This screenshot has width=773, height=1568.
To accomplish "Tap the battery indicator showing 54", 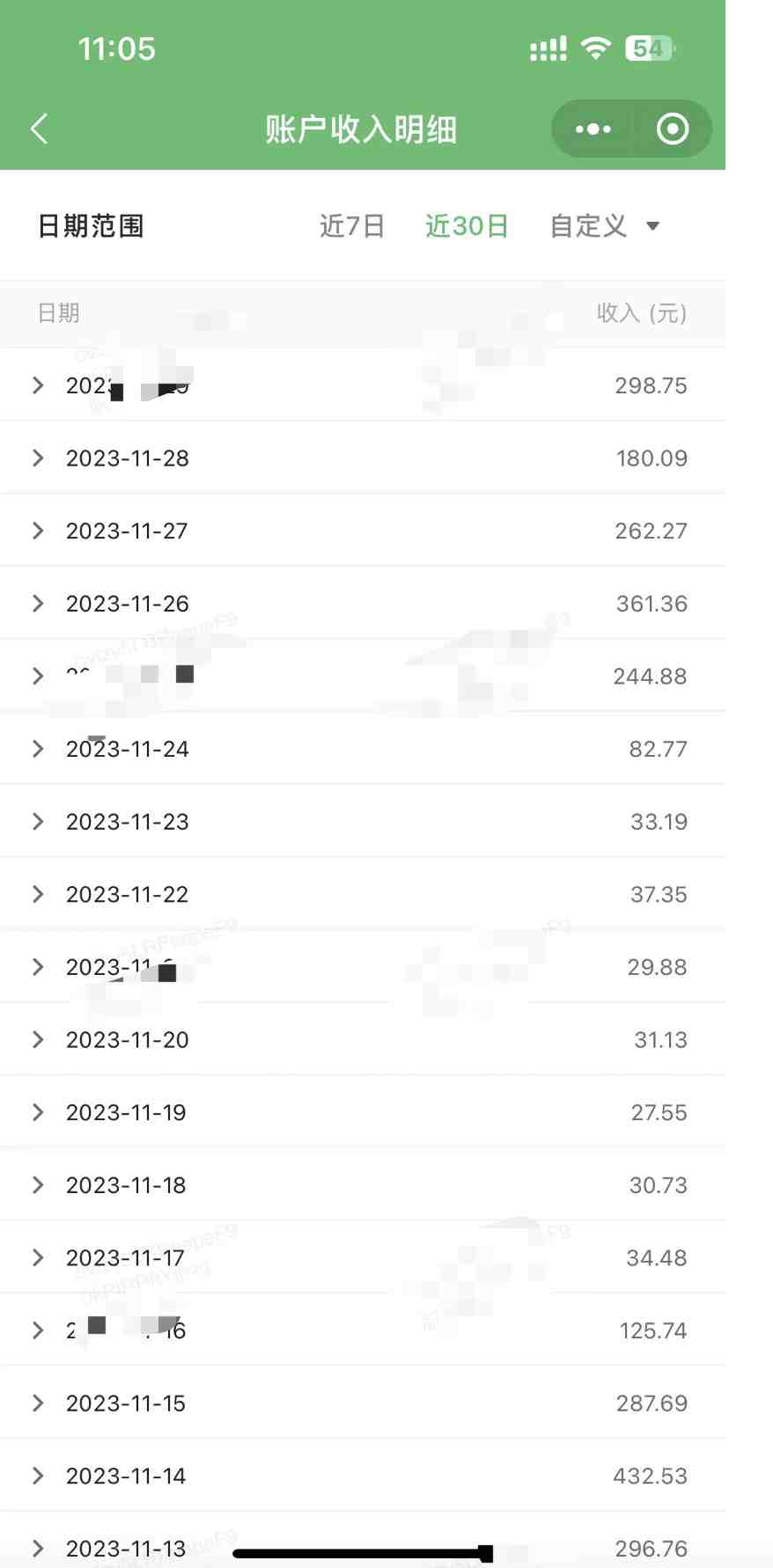I will [x=648, y=48].
